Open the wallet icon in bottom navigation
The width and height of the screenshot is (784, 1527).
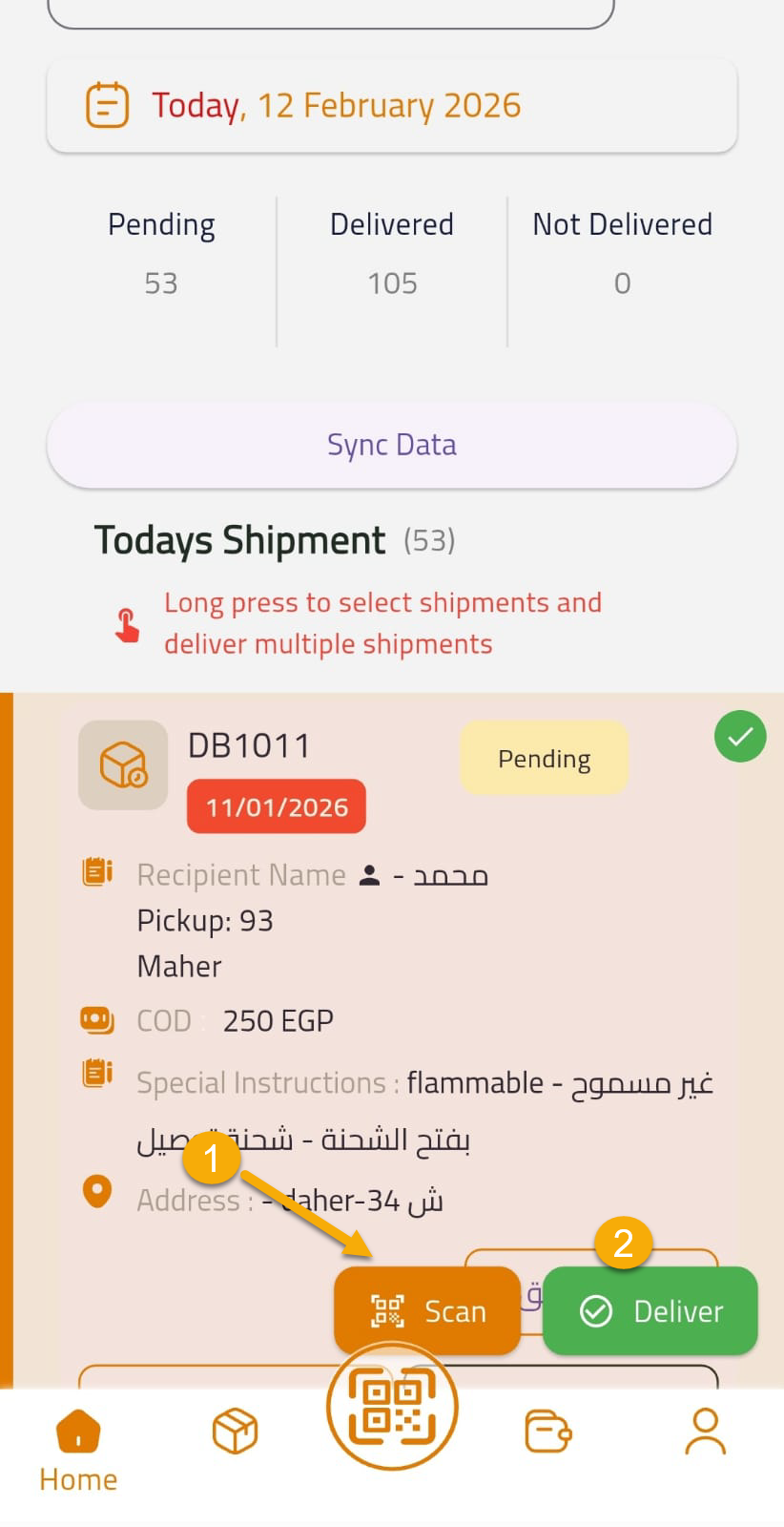[548, 1430]
